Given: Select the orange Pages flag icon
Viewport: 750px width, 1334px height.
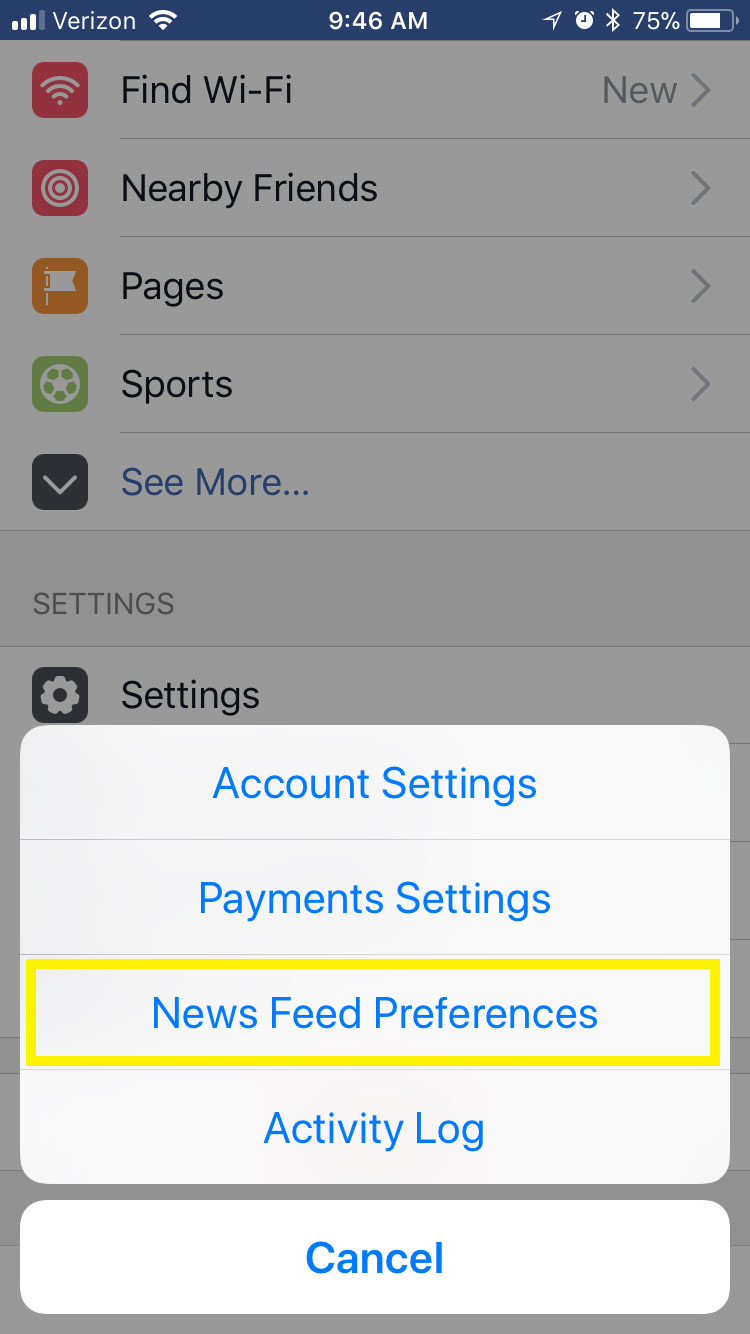Looking at the screenshot, I should pyautogui.click(x=59, y=286).
